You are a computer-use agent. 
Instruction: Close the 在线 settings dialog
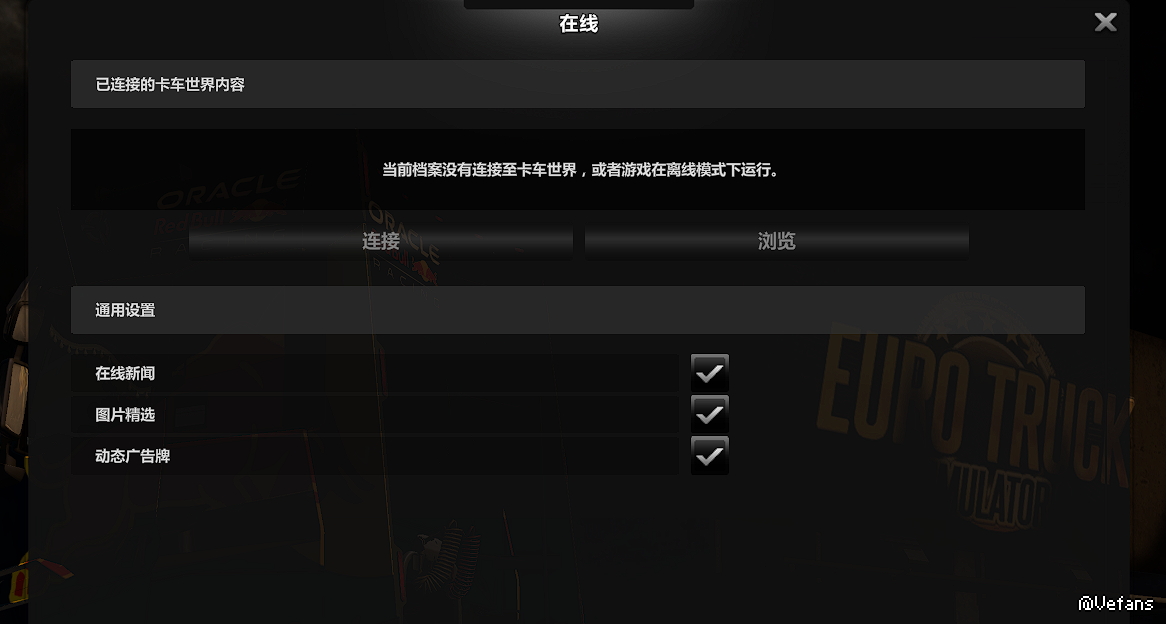(x=1105, y=22)
